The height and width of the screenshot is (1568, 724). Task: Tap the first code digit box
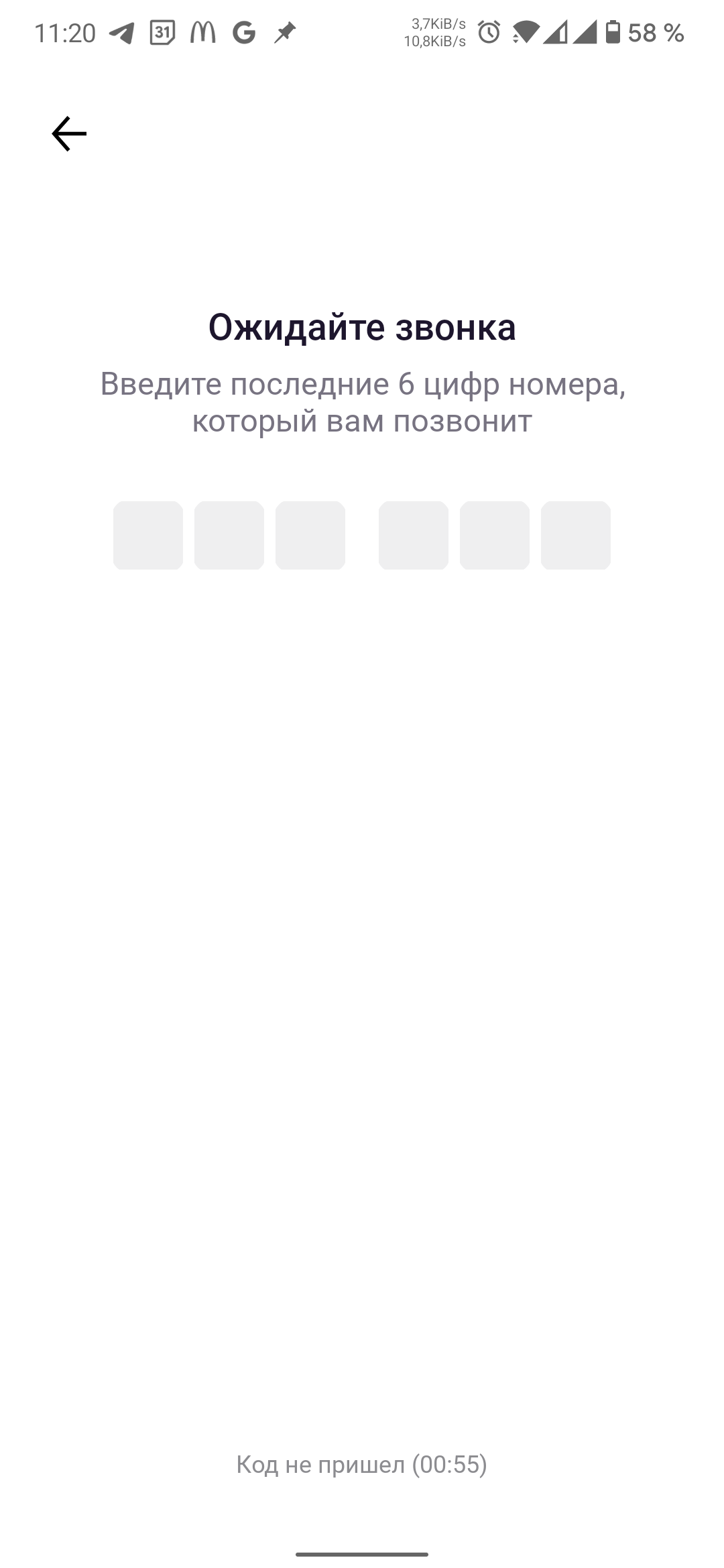click(x=148, y=535)
